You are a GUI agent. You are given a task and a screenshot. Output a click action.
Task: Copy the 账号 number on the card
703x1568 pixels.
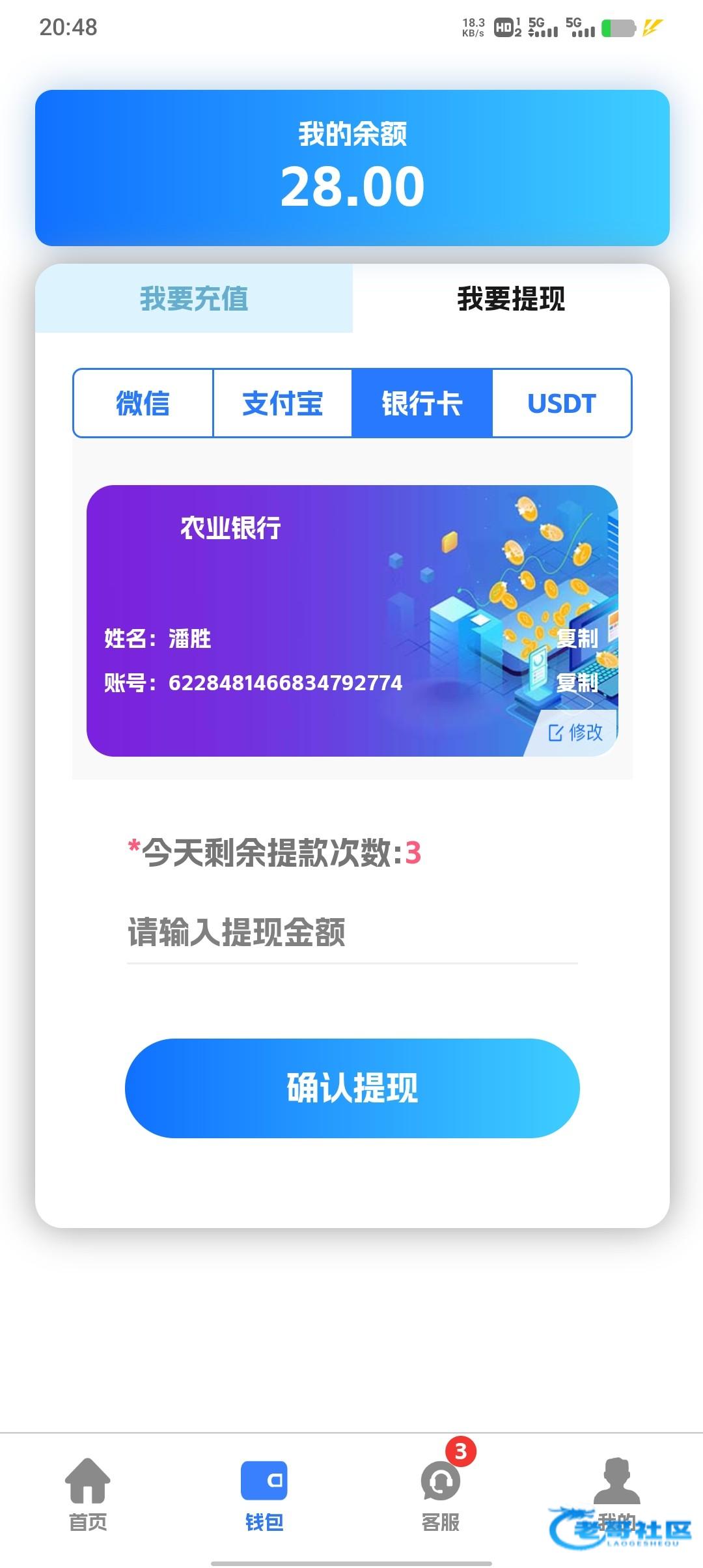coord(577,682)
